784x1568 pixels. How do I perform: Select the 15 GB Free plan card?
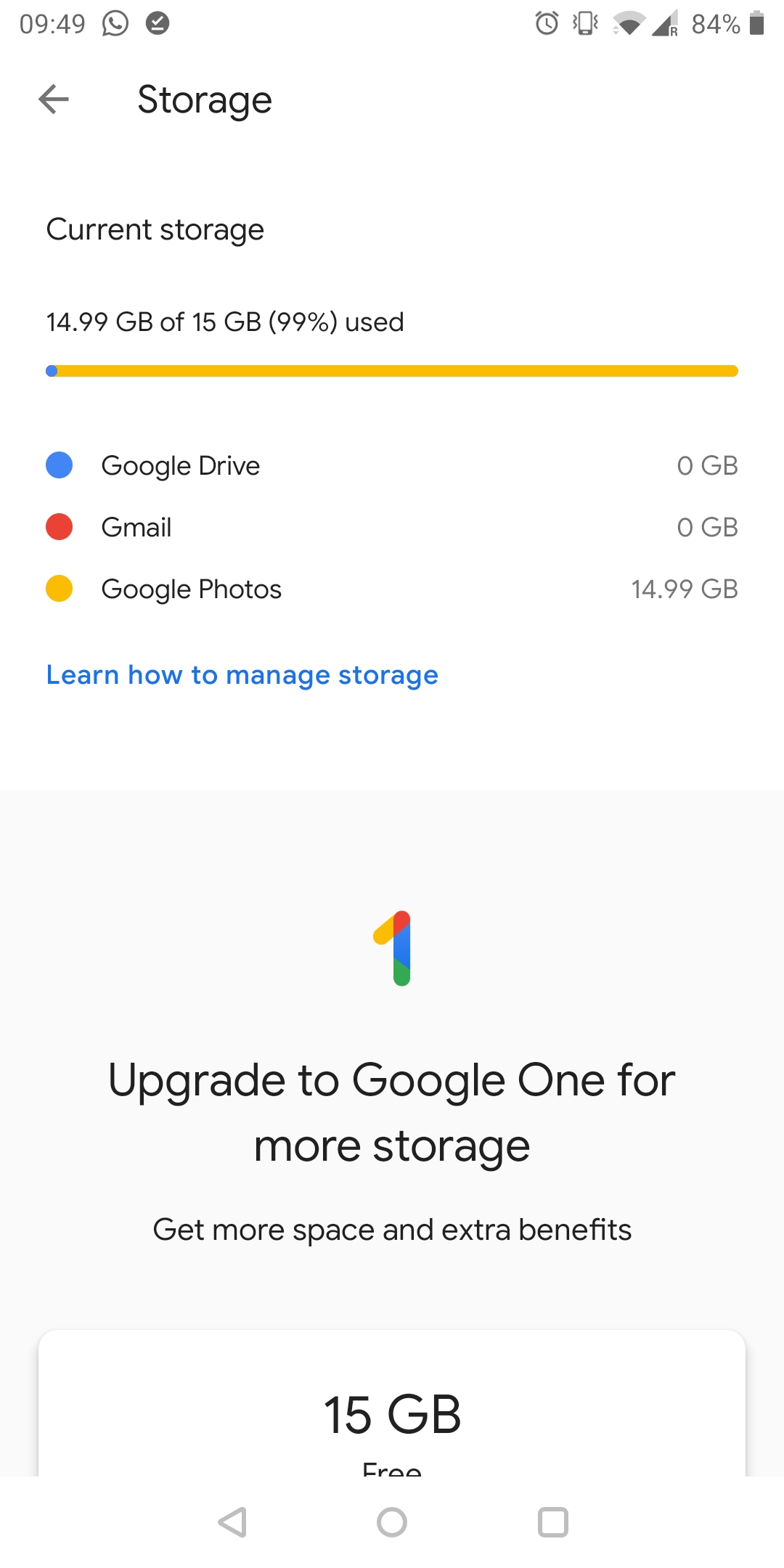click(392, 1402)
